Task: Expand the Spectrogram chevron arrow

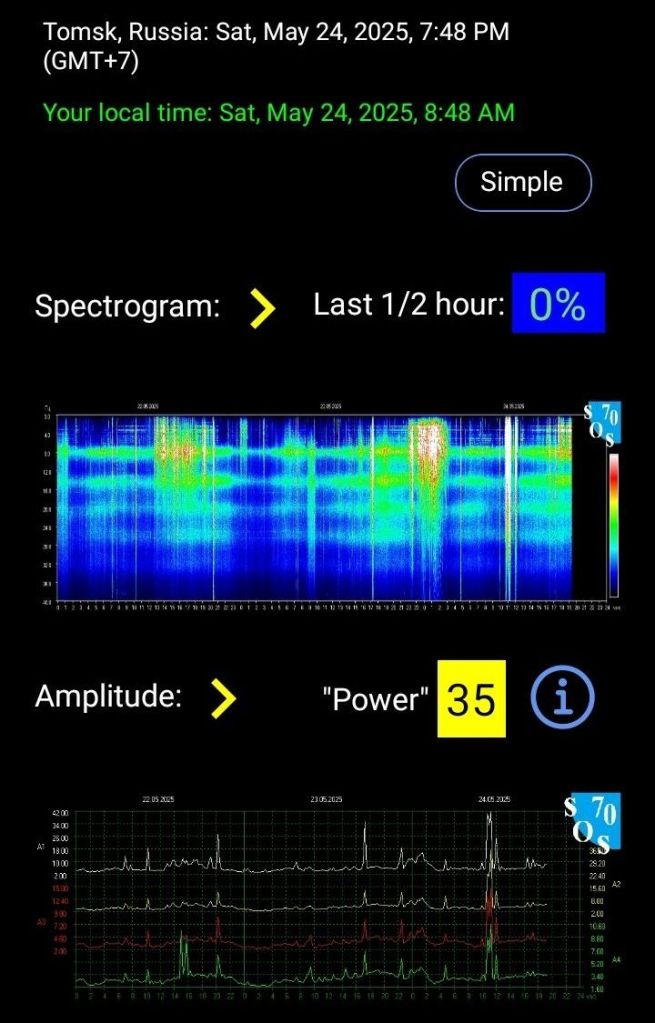Action: pos(262,307)
